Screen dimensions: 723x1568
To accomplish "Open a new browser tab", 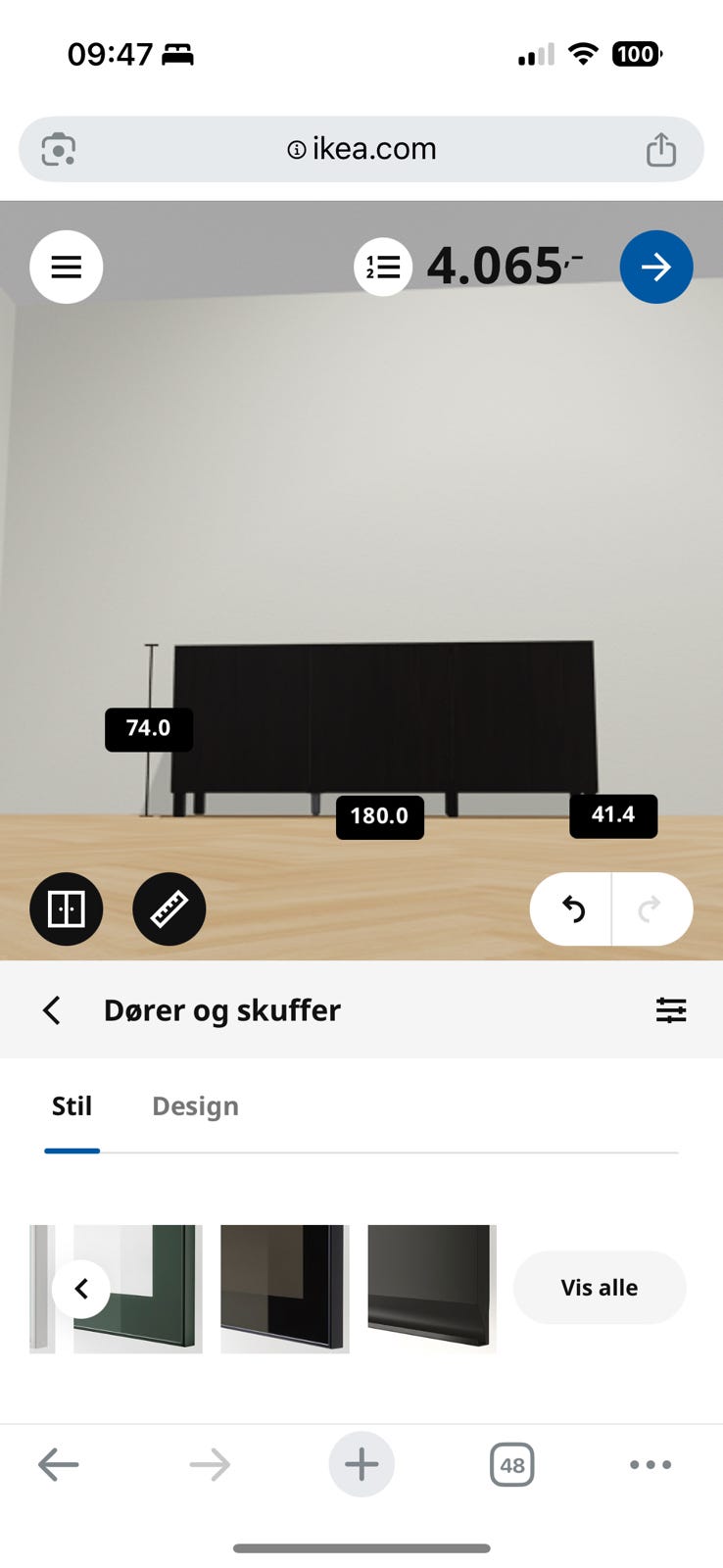I will point(361,1465).
